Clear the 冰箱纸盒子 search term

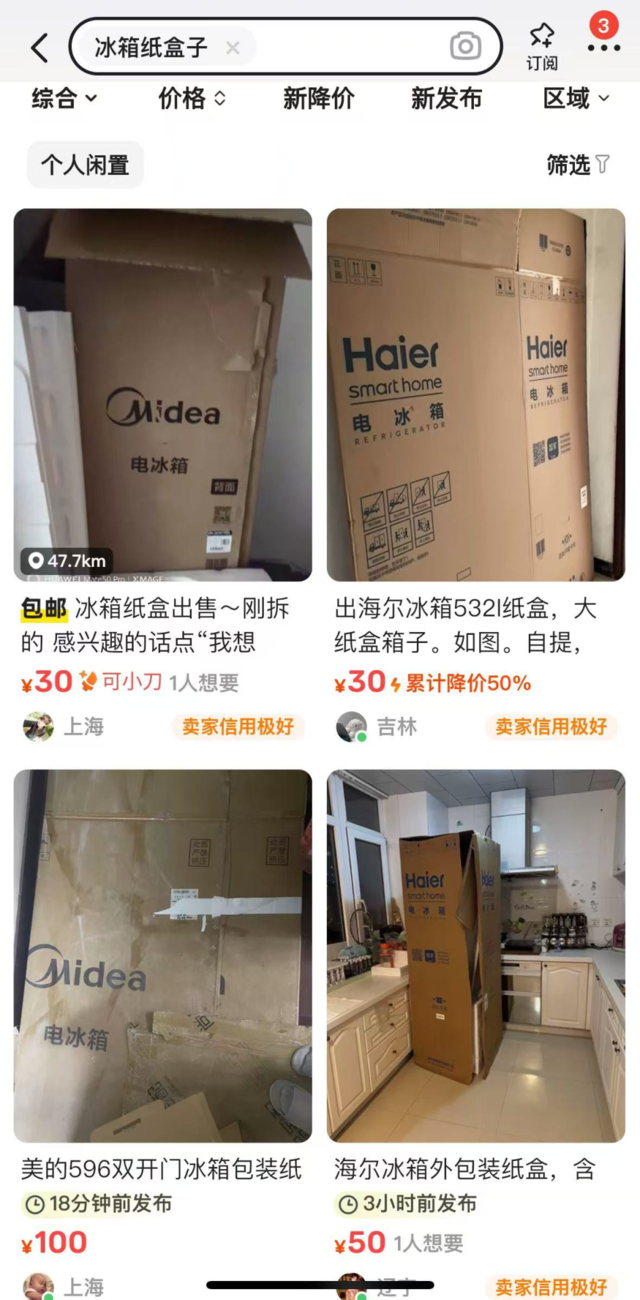(233, 47)
